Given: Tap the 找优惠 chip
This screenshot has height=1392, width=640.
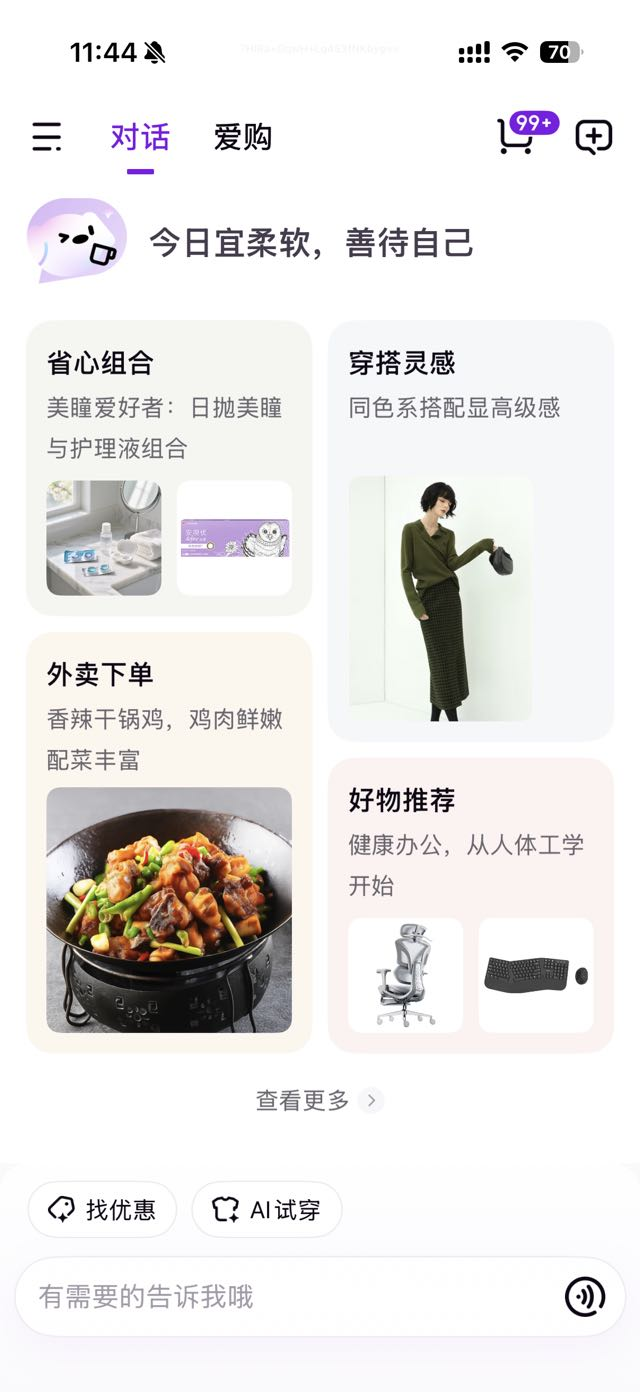Looking at the screenshot, I should click(x=102, y=1210).
